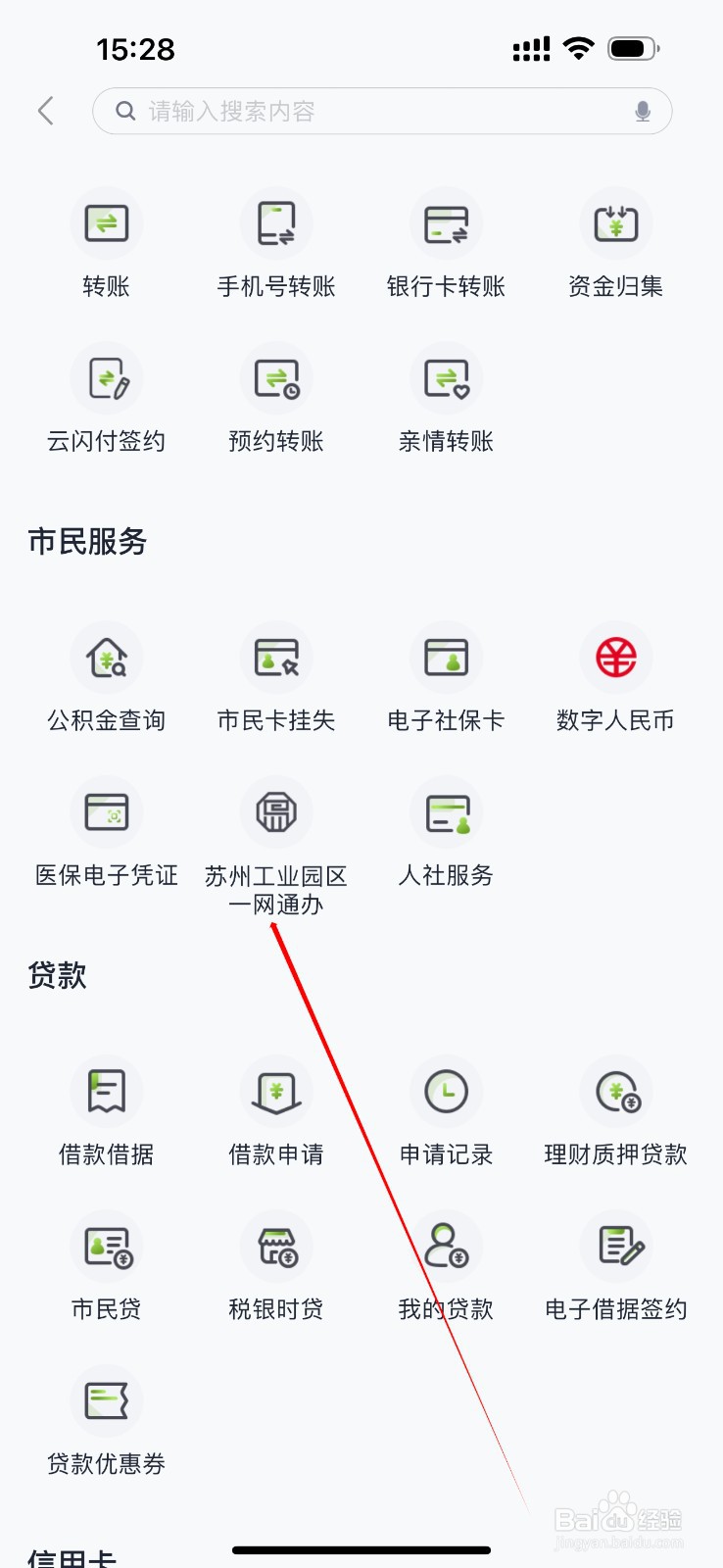Tap the microphone for voice search
723x1568 pixels.
(x=643, y=111)
